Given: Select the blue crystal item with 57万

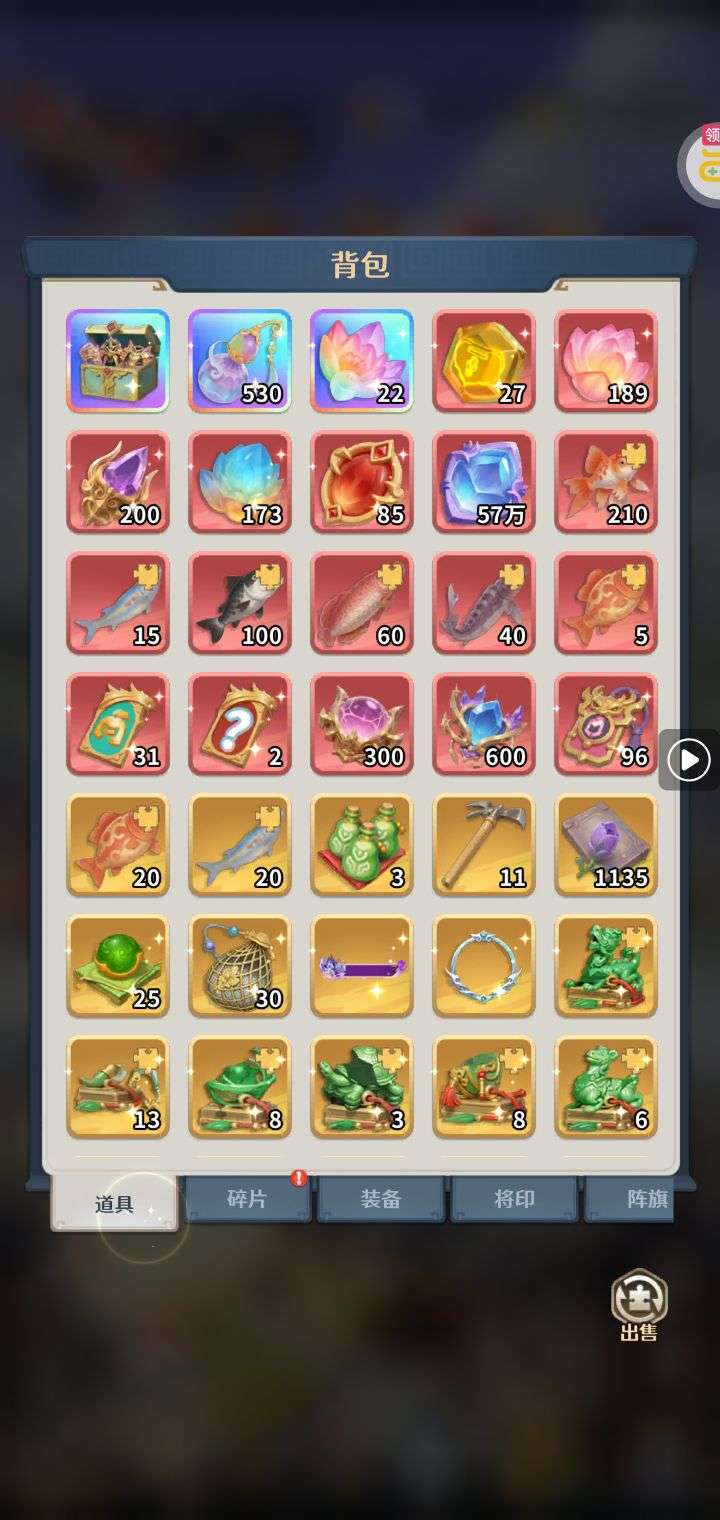Looking at the screenshot, I should pyautogui.click(x=484, y=482).
